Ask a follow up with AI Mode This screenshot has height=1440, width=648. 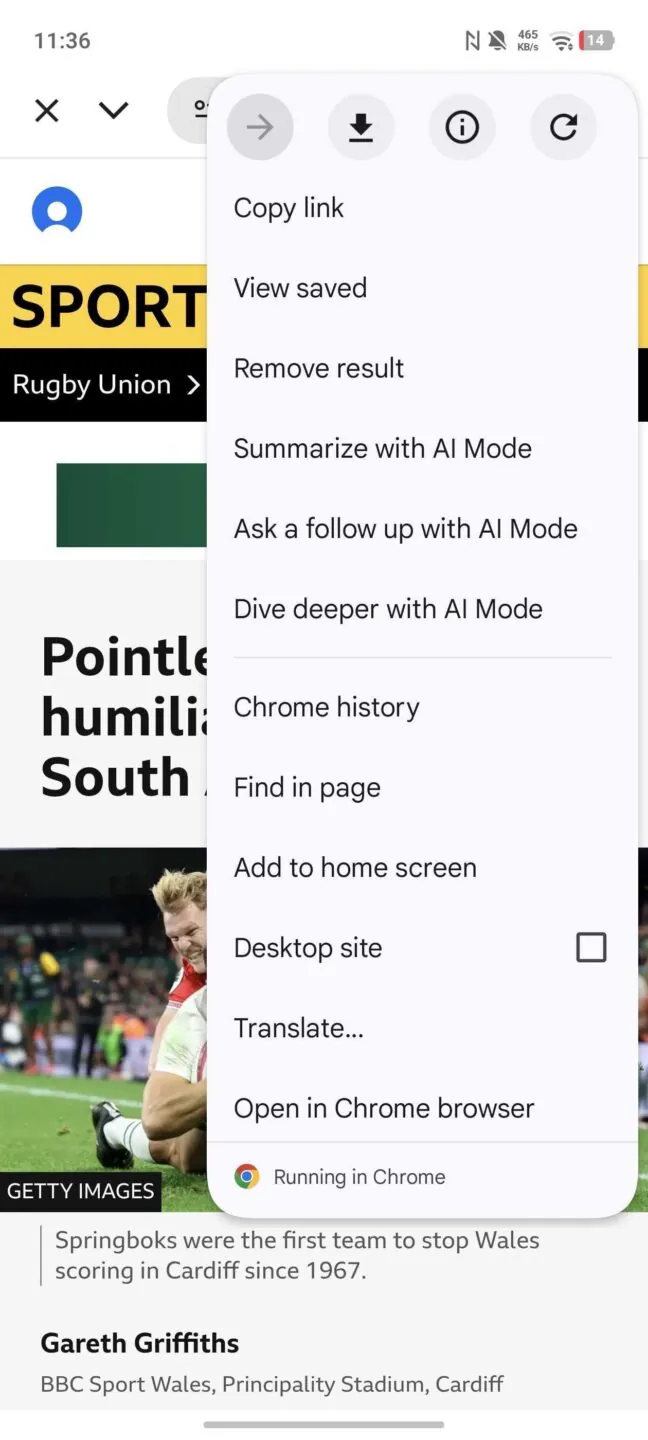[x=406, y=528]
